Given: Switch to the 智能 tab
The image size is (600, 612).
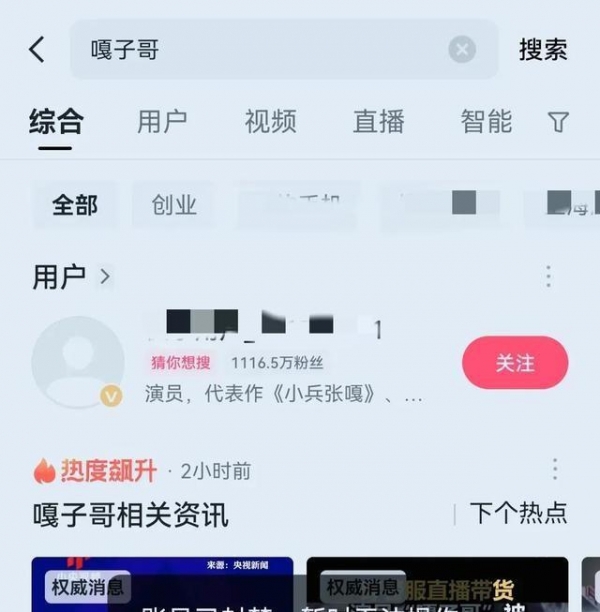Looking at the screenshot, I should pos(486,122).
